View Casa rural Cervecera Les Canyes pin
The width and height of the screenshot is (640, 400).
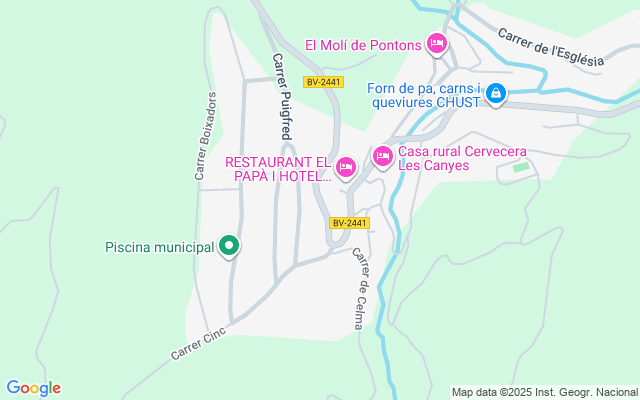pyautogui.click(x=382, y=156)
